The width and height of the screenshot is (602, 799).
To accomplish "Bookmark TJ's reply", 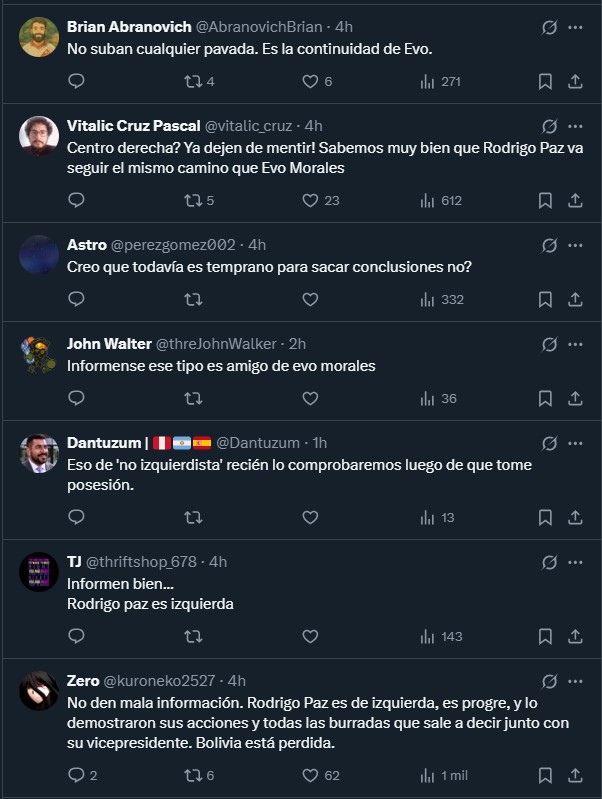I will click(x=545, y=636).
